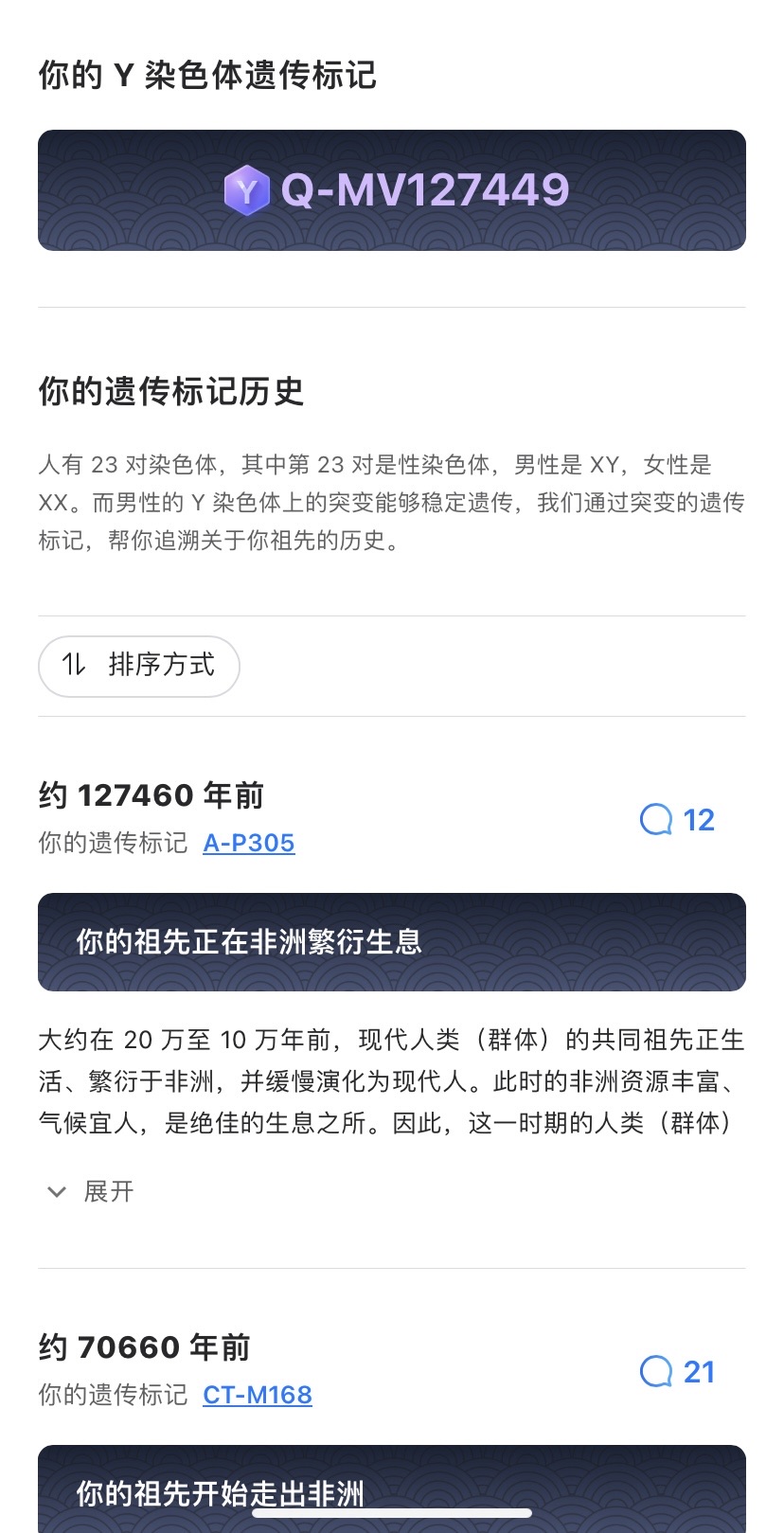Open the 排序方式 sort options
Image resolution: width=784 pixels, height=1533 pixels.
click(x=138, y=666)
